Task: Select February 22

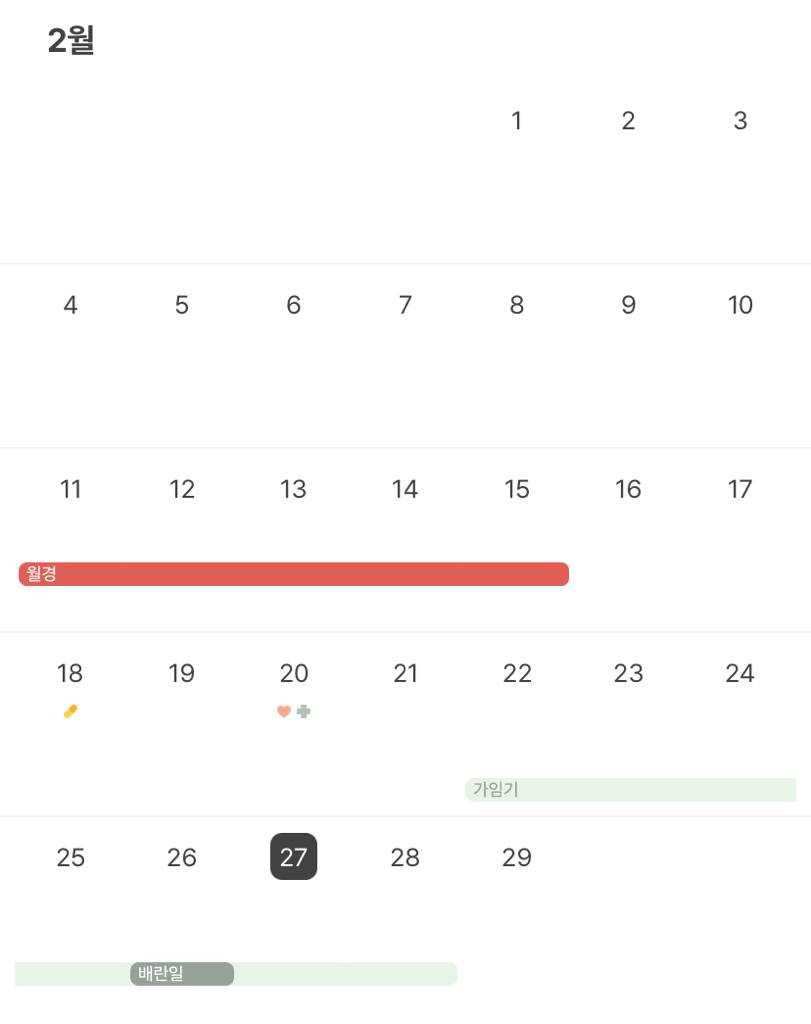Action: click(517, 674)
